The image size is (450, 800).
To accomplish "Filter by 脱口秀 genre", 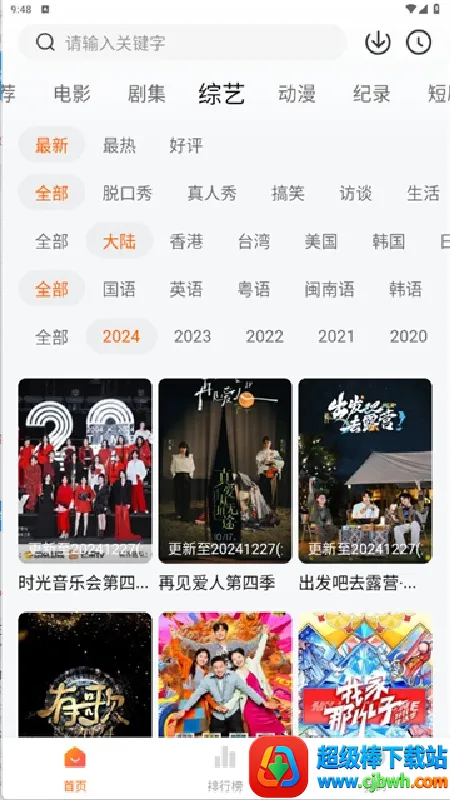I will 128,193.
